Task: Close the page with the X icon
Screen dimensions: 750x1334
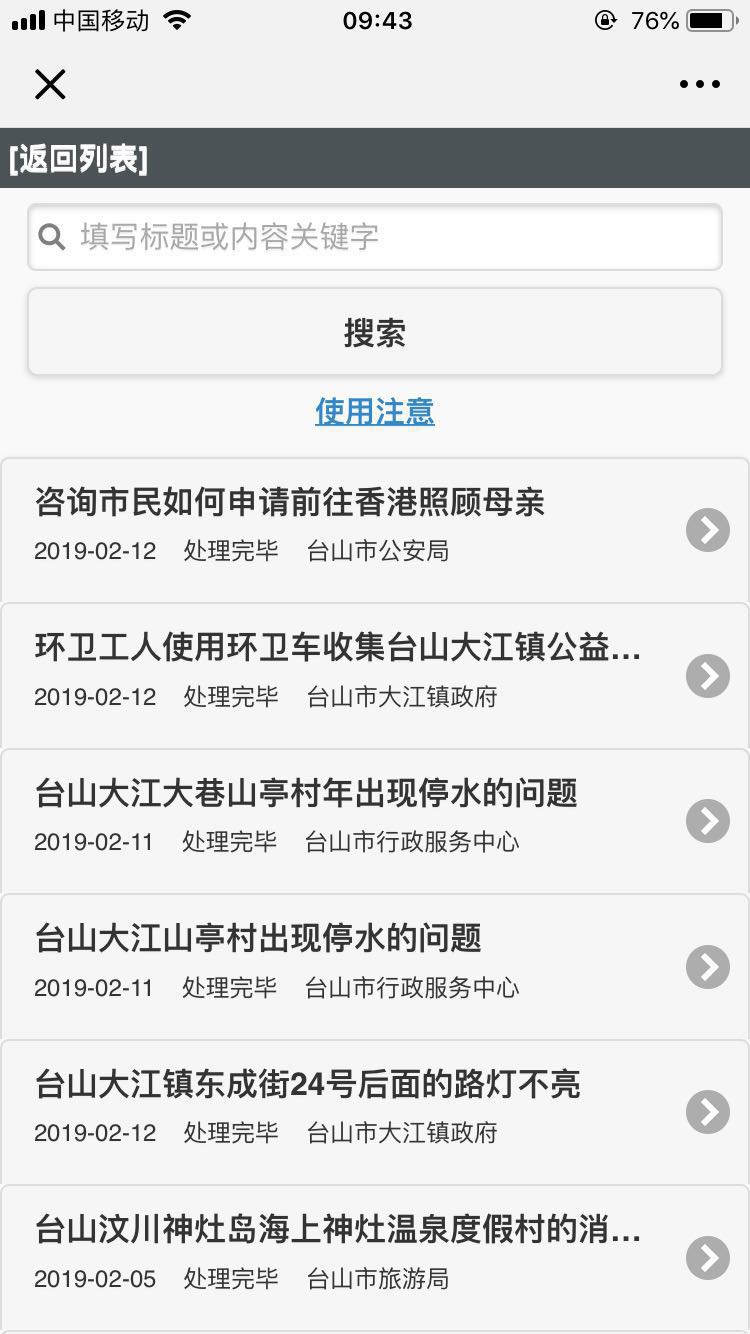Action: [50, 85]
